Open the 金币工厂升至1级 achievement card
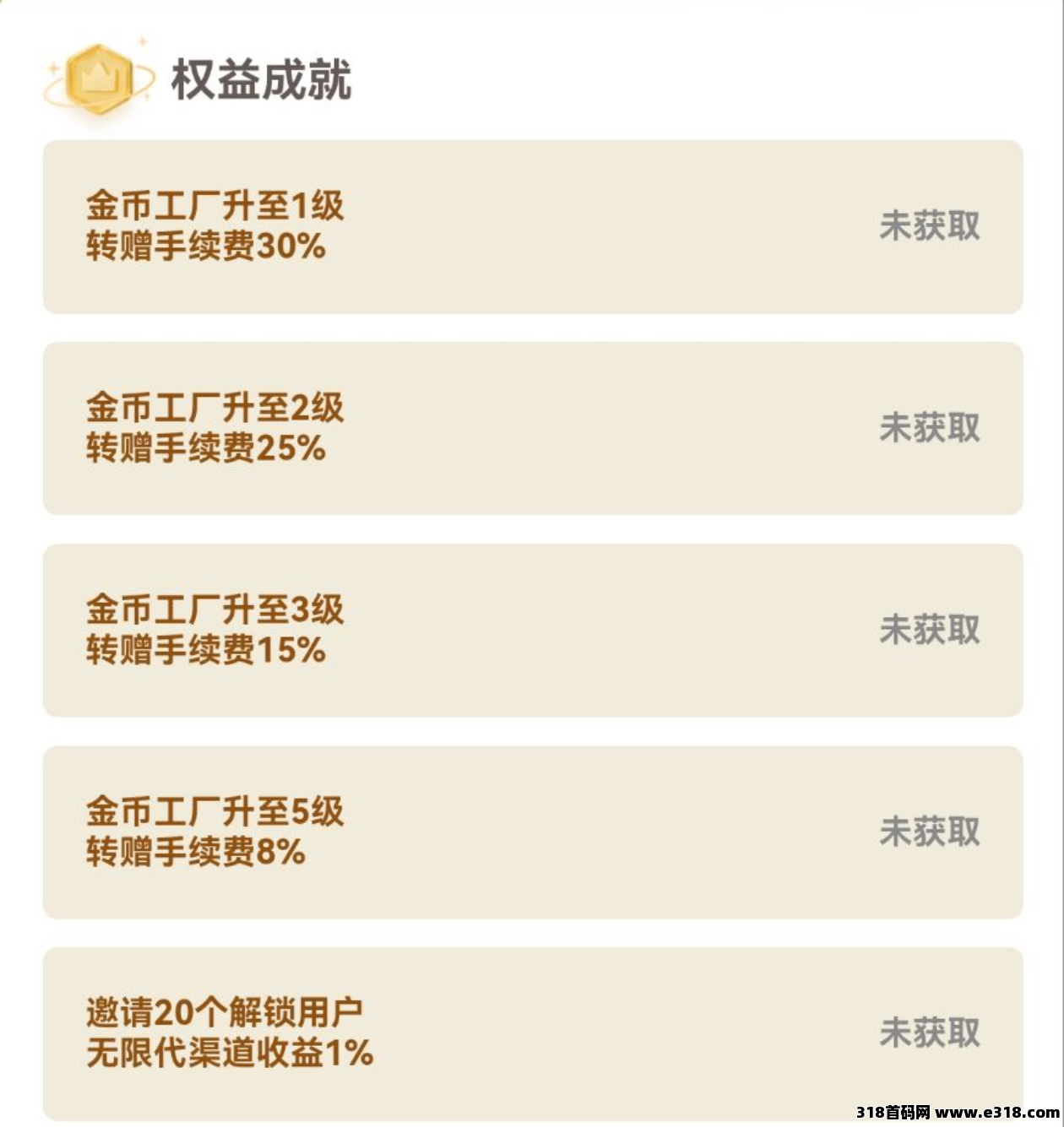This screenshot has width=1064, height=1127. coord(532,226)
